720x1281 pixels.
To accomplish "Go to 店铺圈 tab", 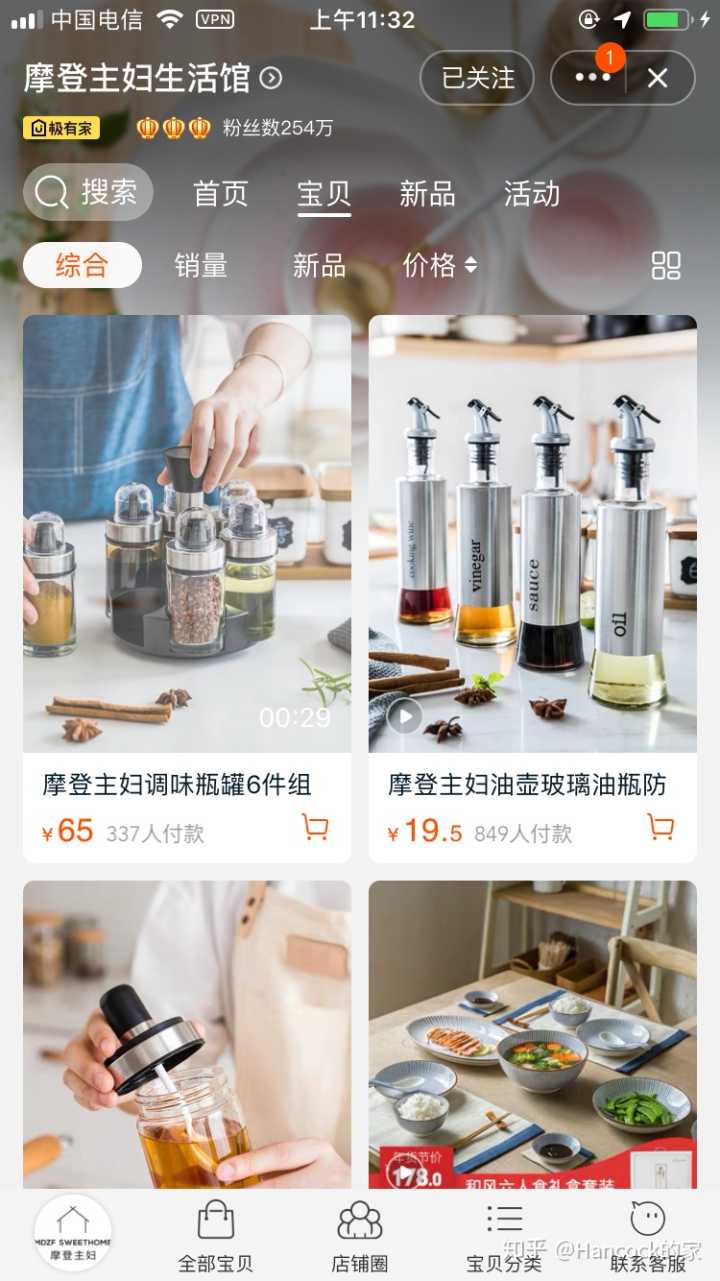I will pos(360,1236).
